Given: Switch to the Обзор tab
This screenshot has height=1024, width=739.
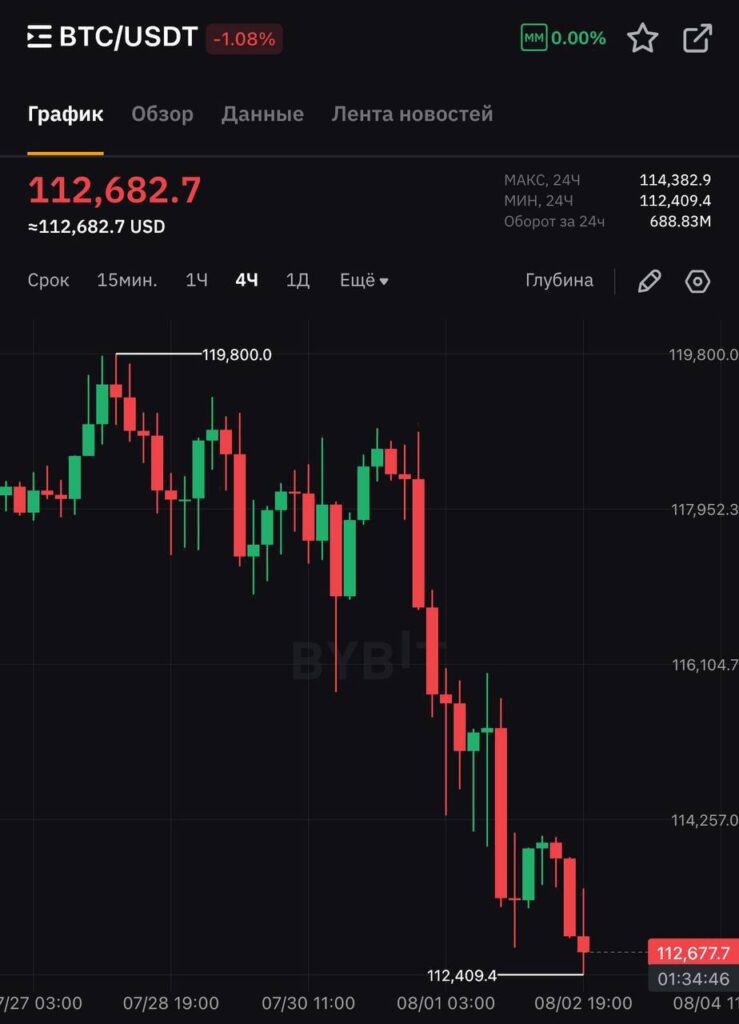Looking at the screenshot, I should pos(162,114).
